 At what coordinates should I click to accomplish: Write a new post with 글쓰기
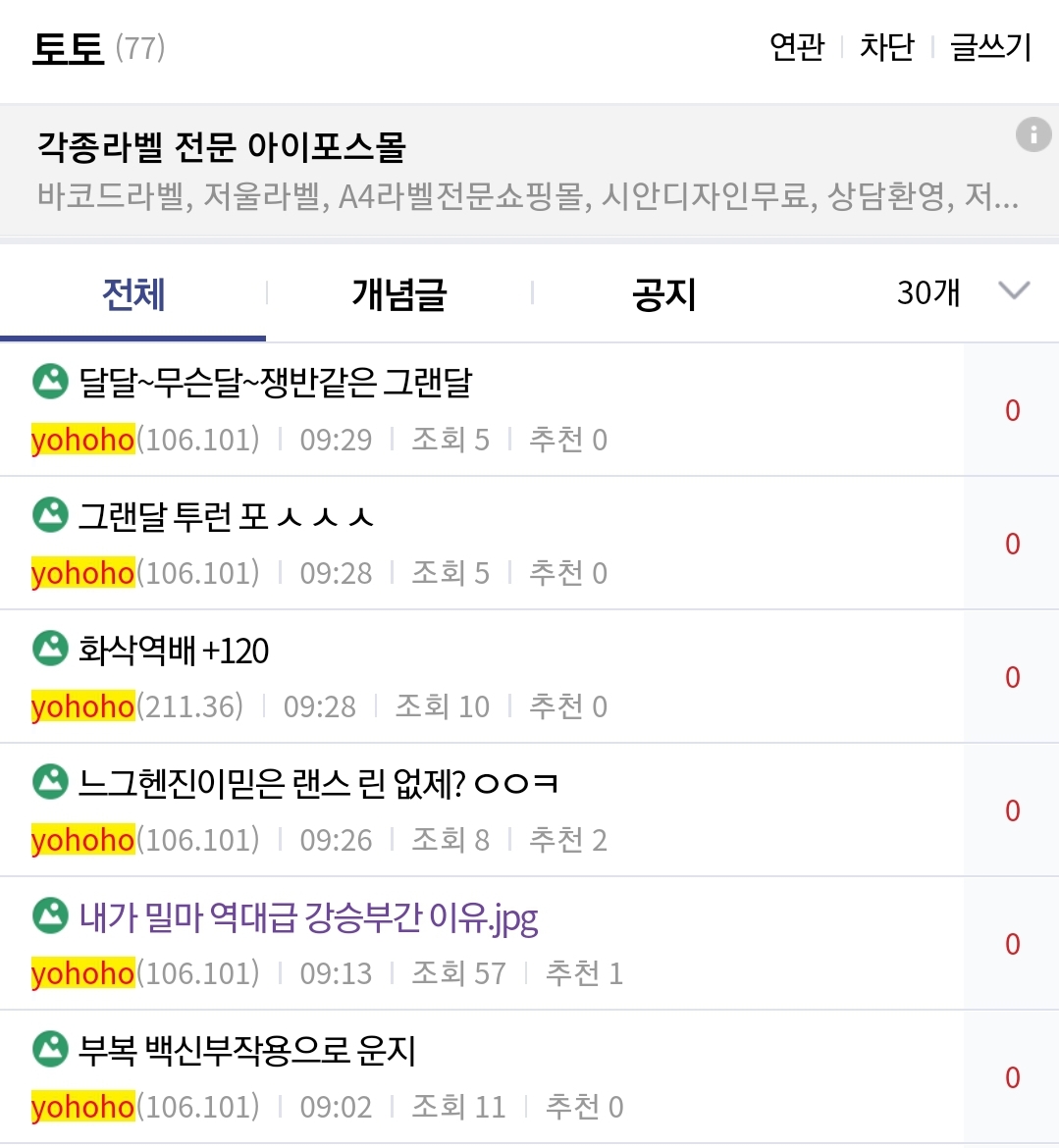(x=990, y=47)
